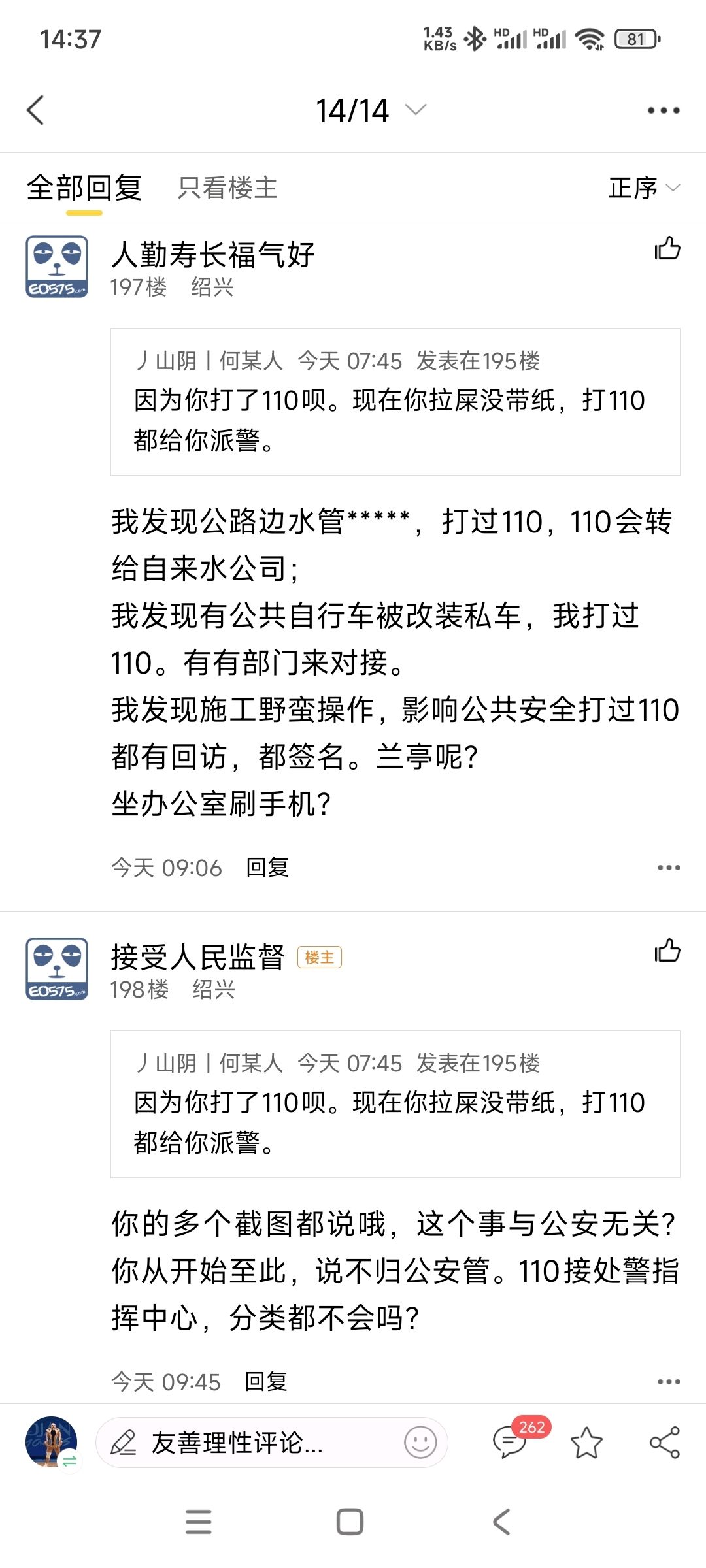The width and height of the screenshot is (706, 1568).
Task: Open the 14/14 page selector dropdown
Action: pos(371,110)
